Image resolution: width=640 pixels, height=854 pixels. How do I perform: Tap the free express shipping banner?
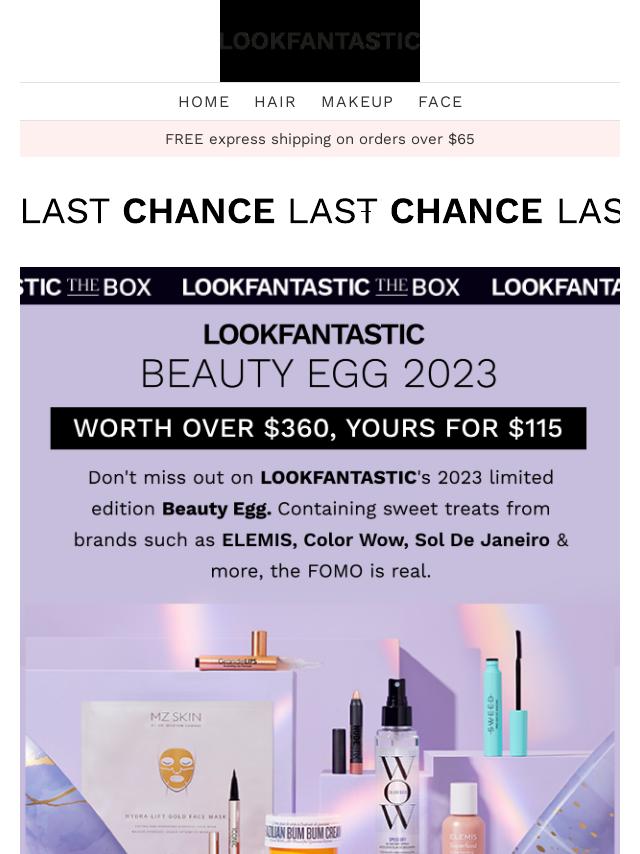click(320, 139)
